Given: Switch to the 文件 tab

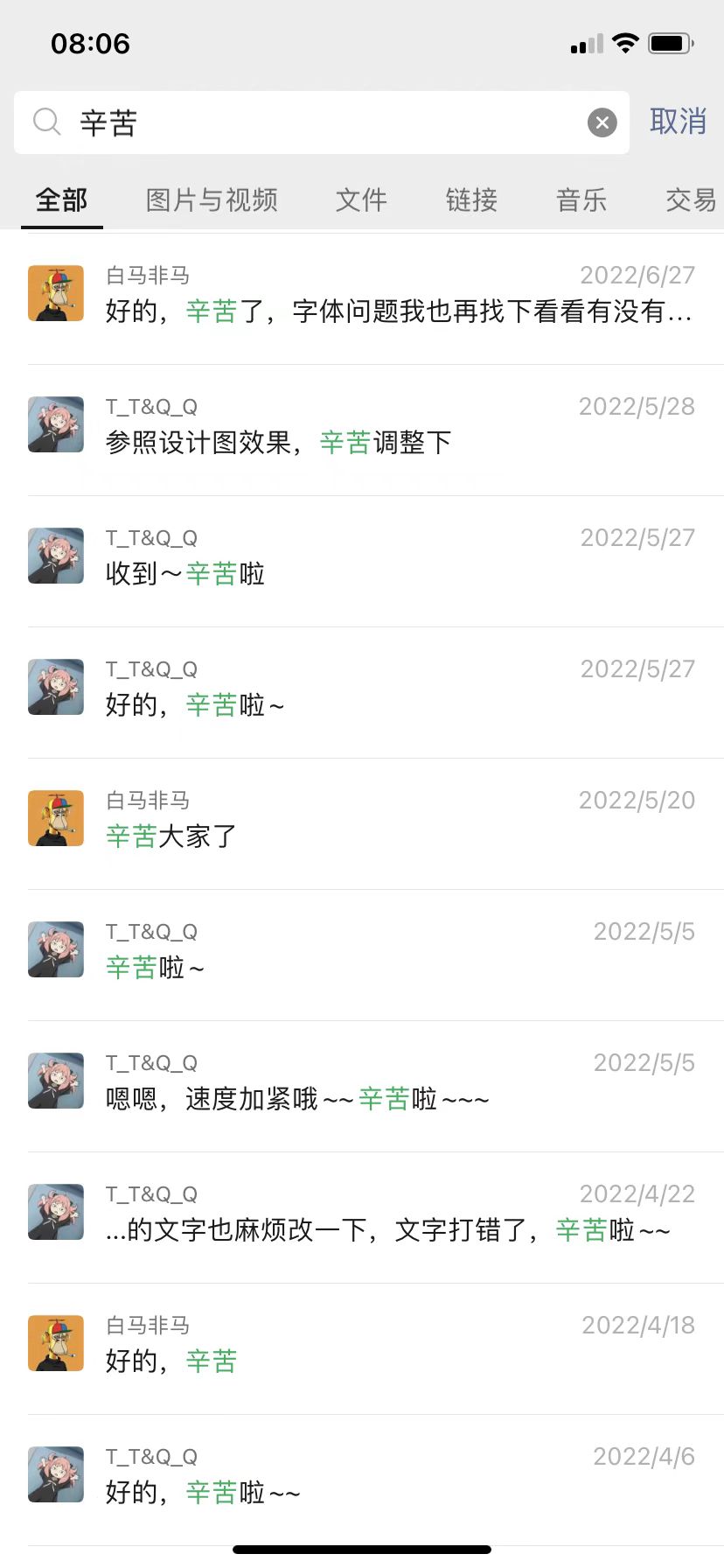Looking at the screenshot, I should [361, 200].
